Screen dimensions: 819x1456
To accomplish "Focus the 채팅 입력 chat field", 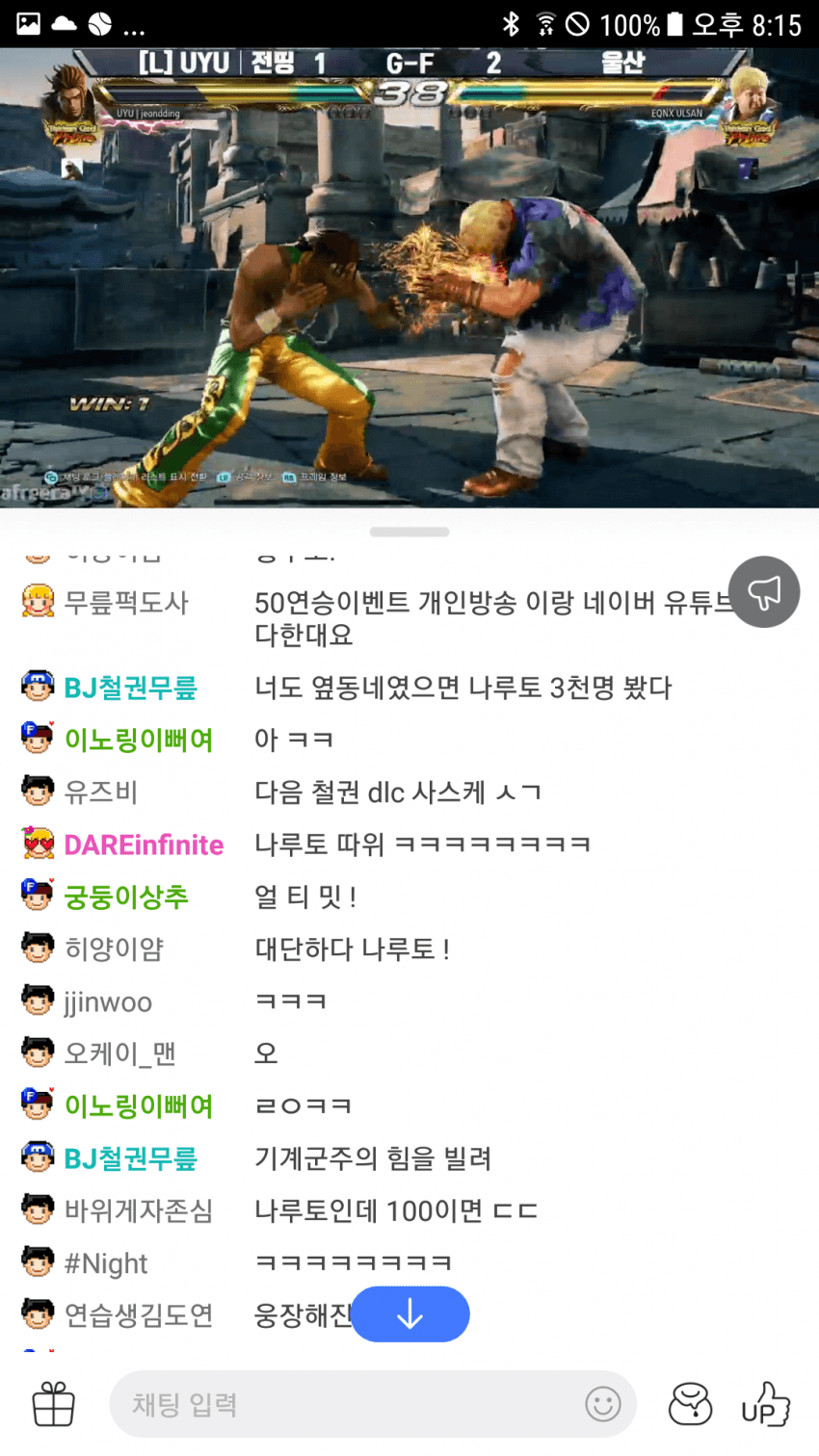I will pyautogui.click(x=347, y=1405).
